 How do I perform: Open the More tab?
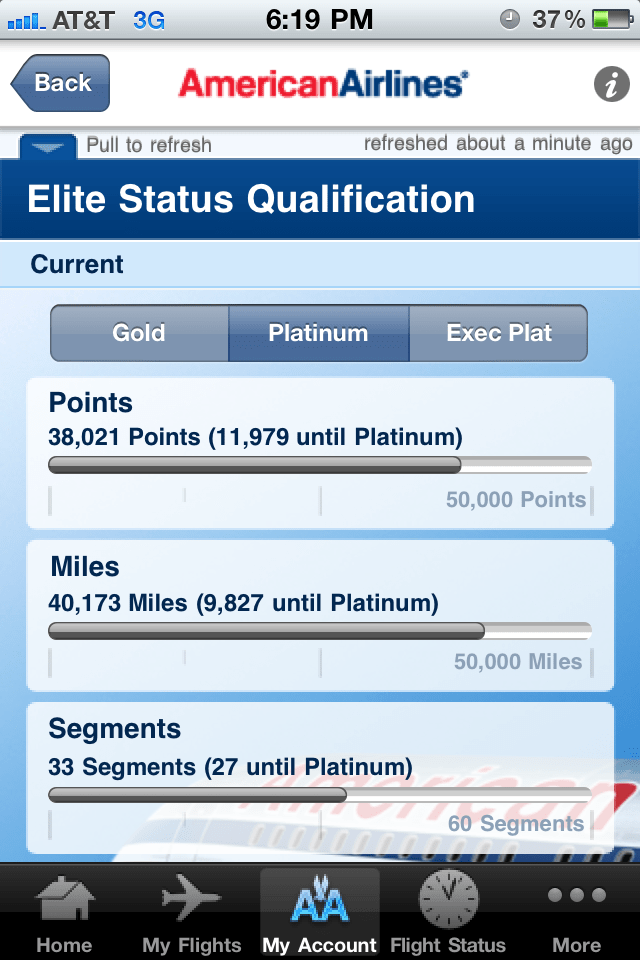coord(576,912)
